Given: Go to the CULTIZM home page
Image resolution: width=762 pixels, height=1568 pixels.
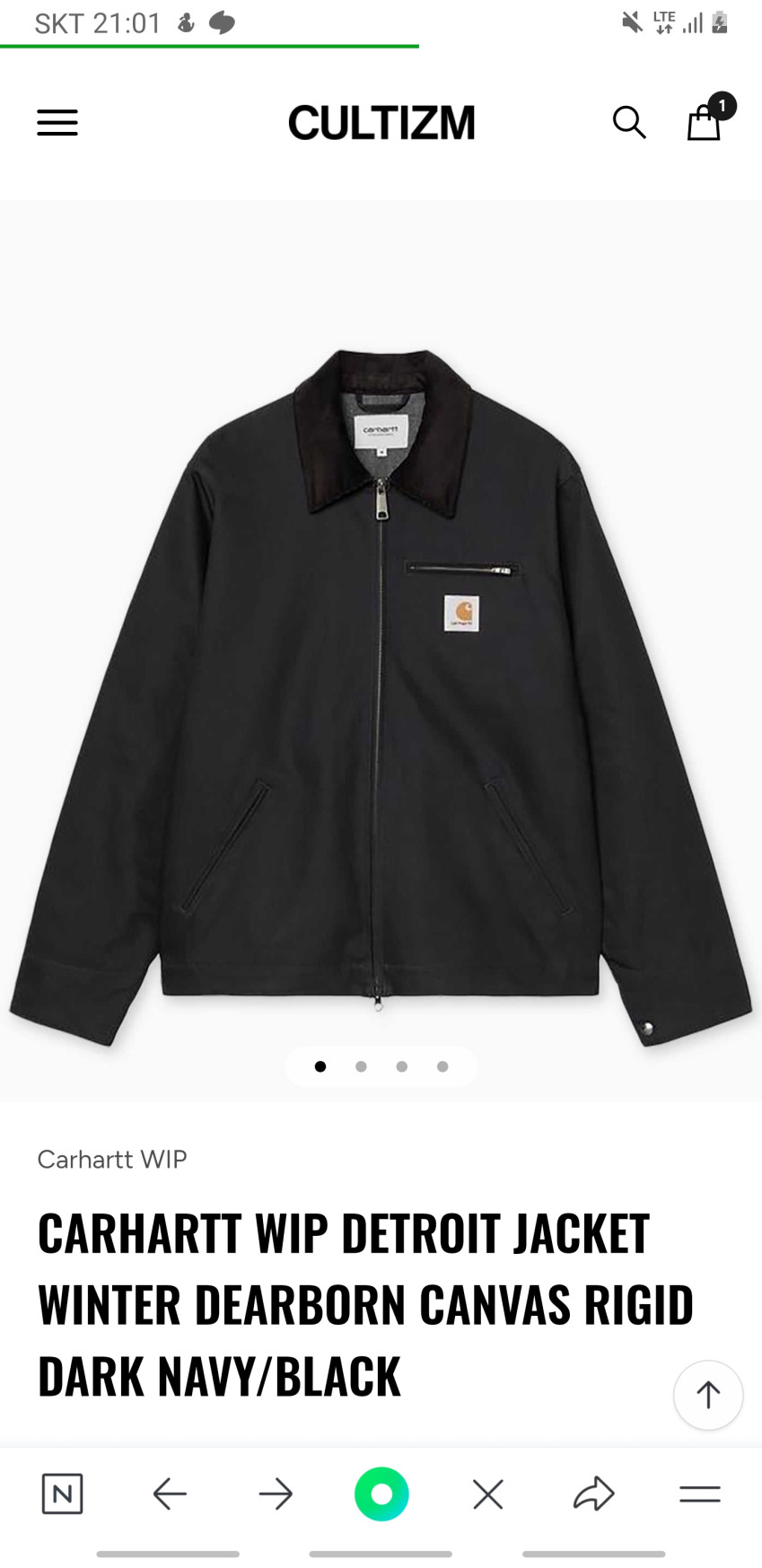Looking at the screenshot, I should [x=381, y=122].
